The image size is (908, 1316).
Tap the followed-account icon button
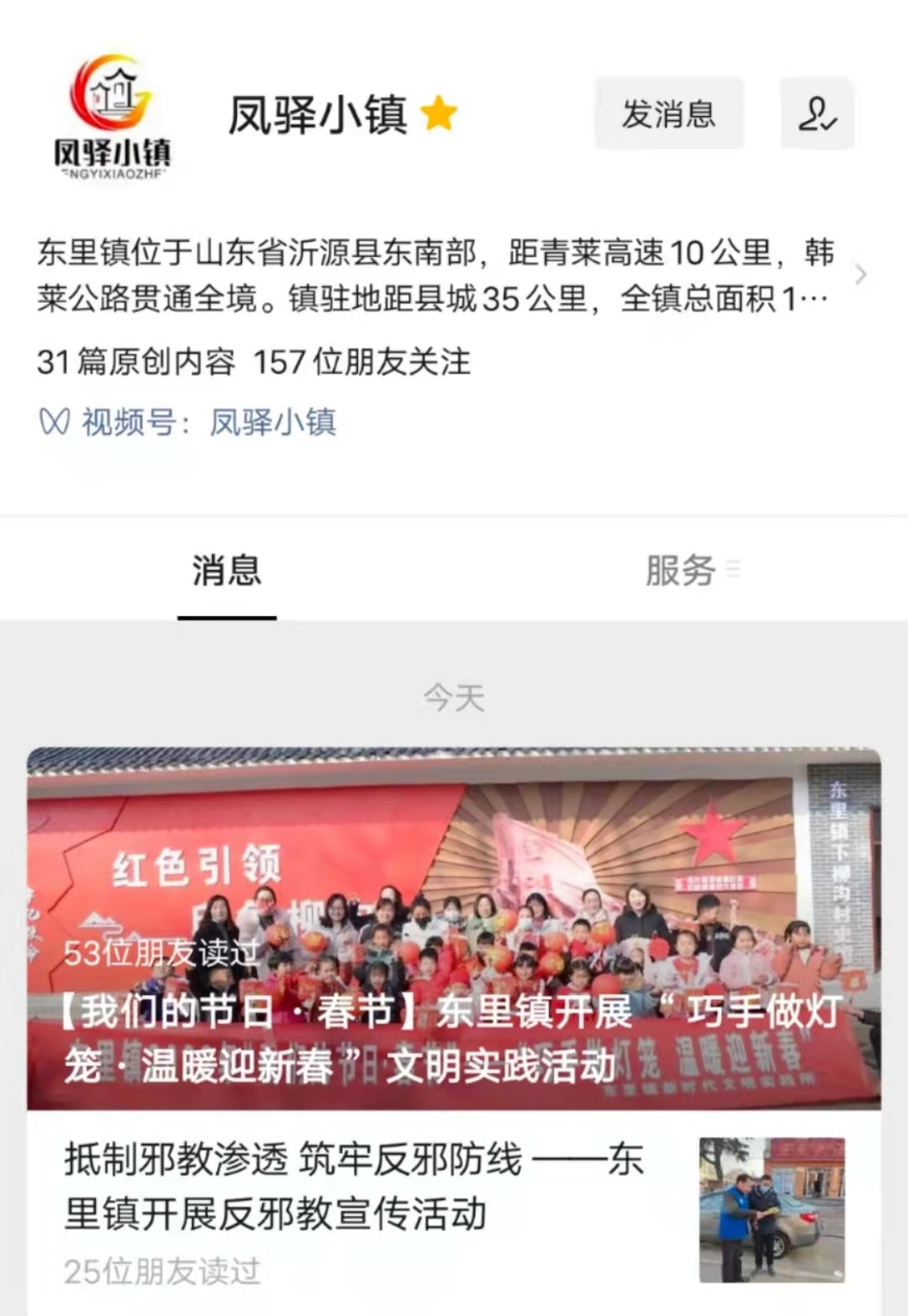point(816,113)
